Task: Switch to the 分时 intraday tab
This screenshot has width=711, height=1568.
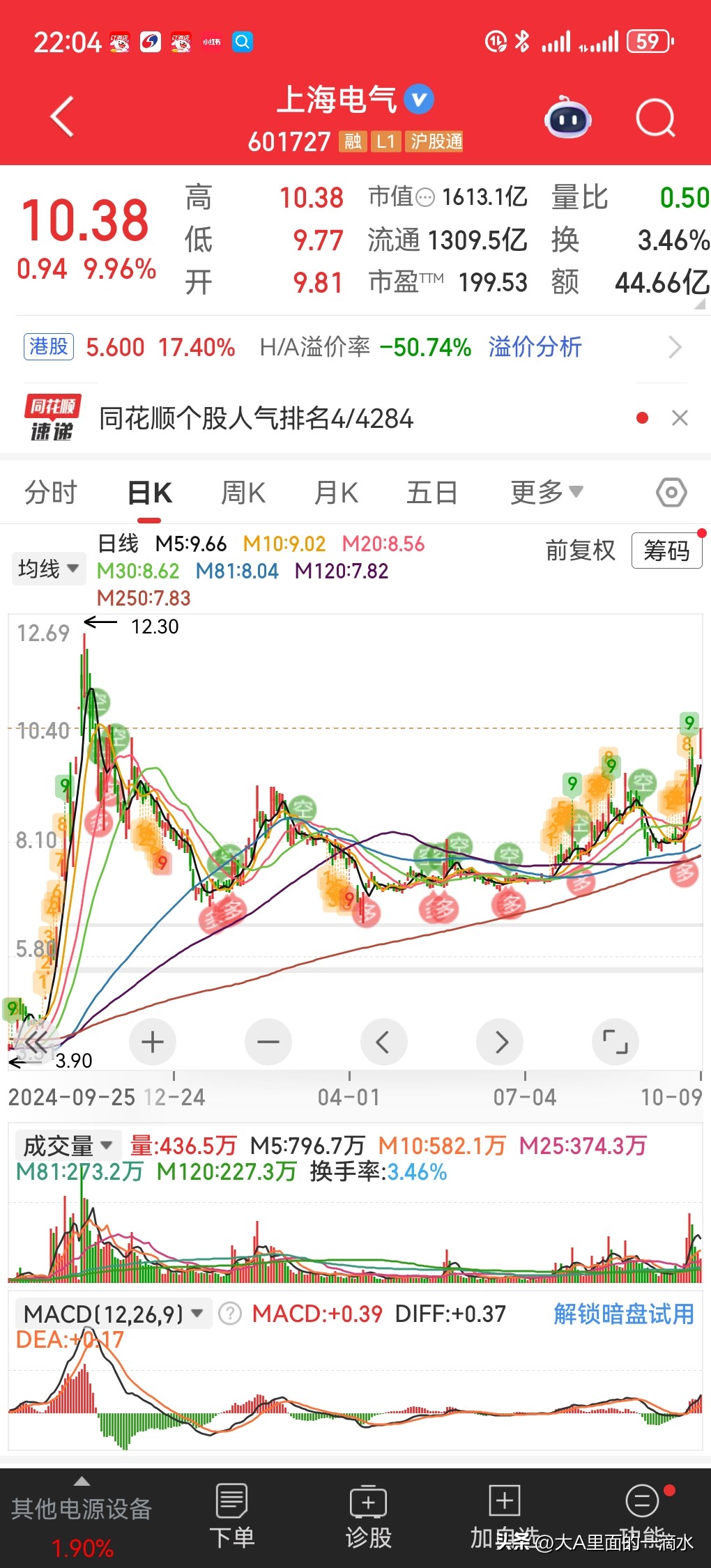Action: (x=50, y=491)
